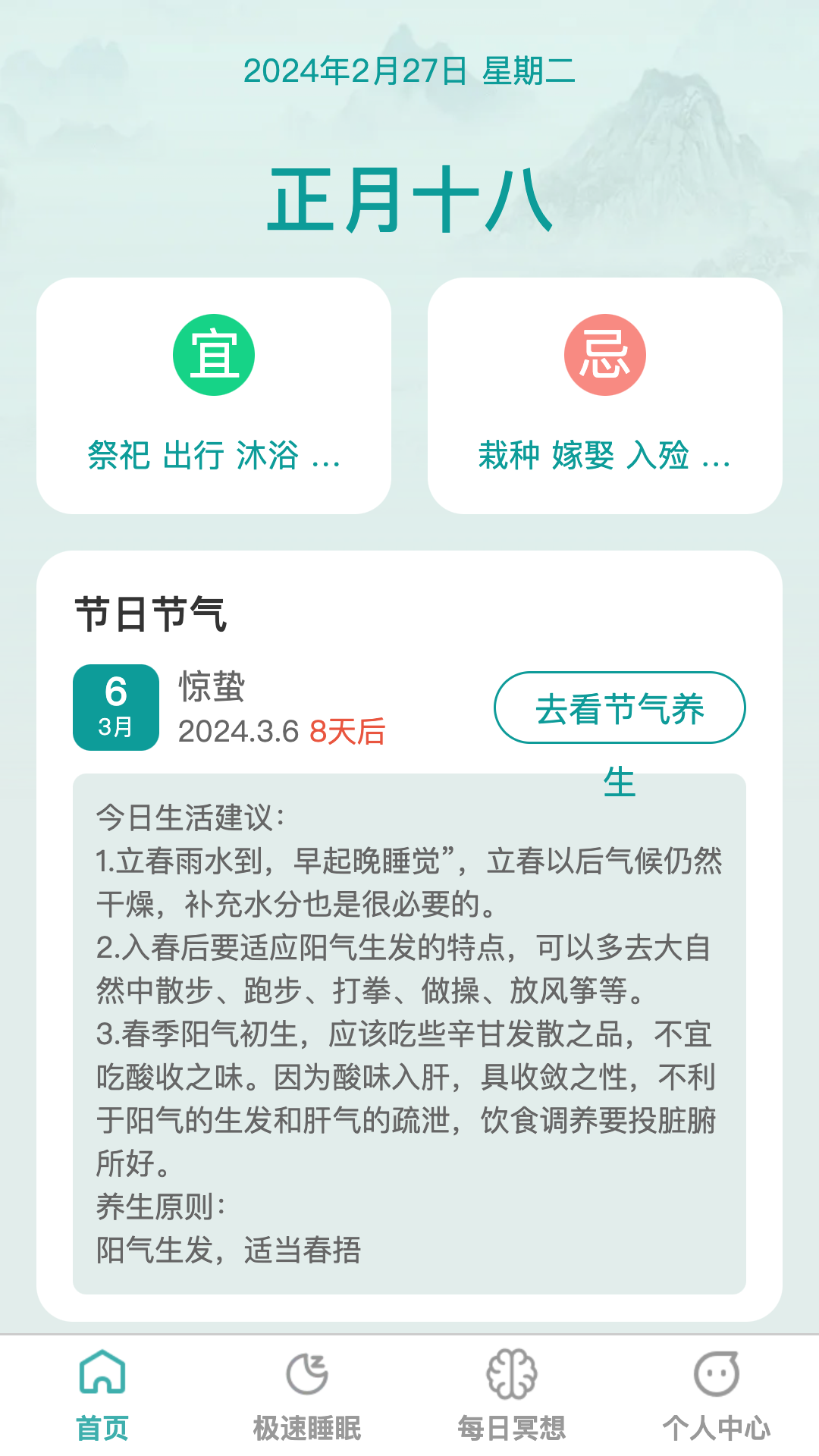Click the 8天后 countdown link
The width and height of the screenshot is (819, 1456).
click(350, 730)
